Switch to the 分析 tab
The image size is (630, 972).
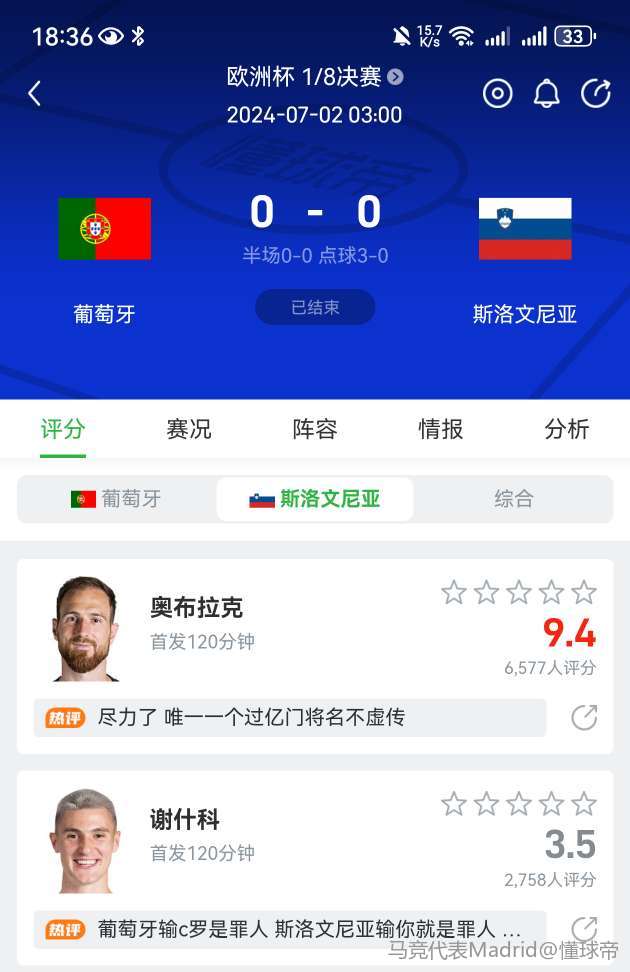(x=567, y=429)
